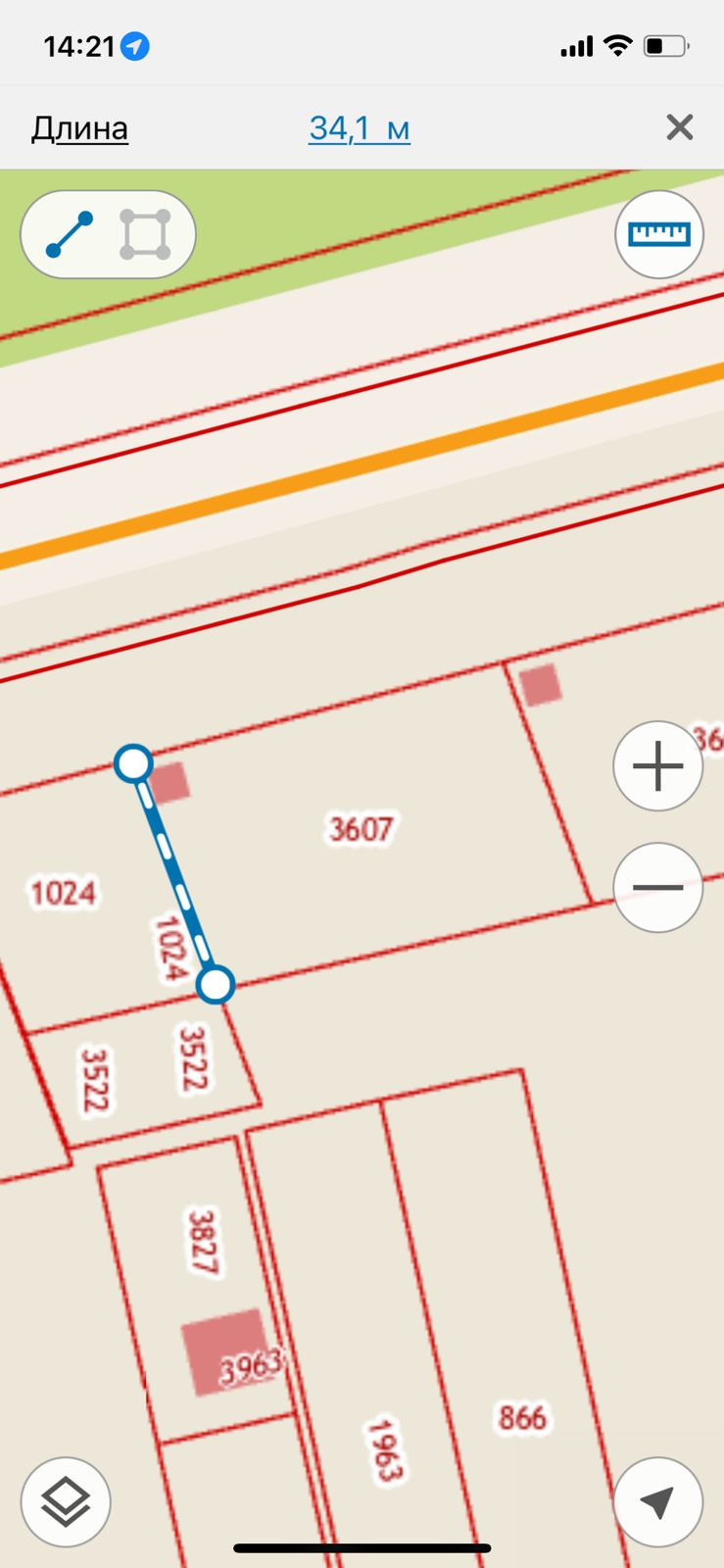
Task: Center the map on my location
Action: (657, 1501)
